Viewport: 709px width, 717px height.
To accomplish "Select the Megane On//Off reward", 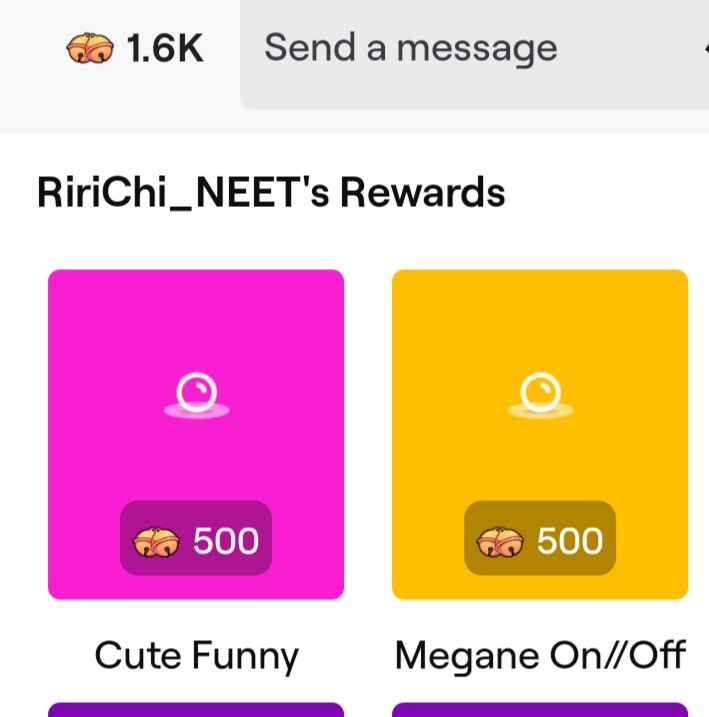I will [x=539, y=434].
